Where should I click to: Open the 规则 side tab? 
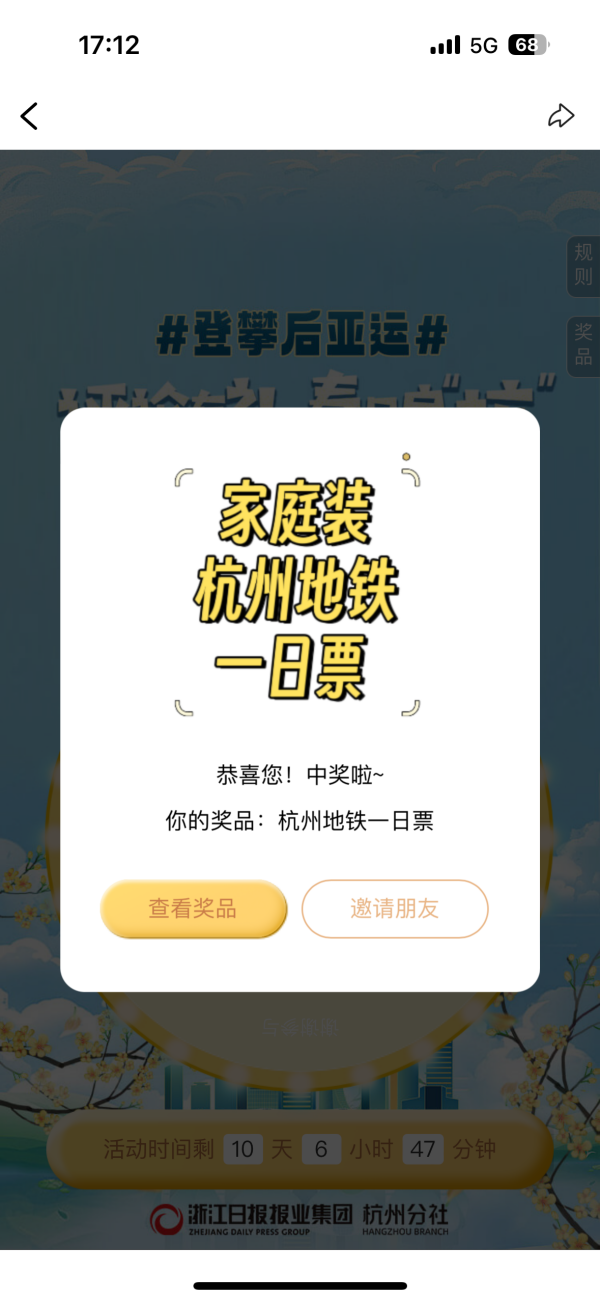coord(583,265)
